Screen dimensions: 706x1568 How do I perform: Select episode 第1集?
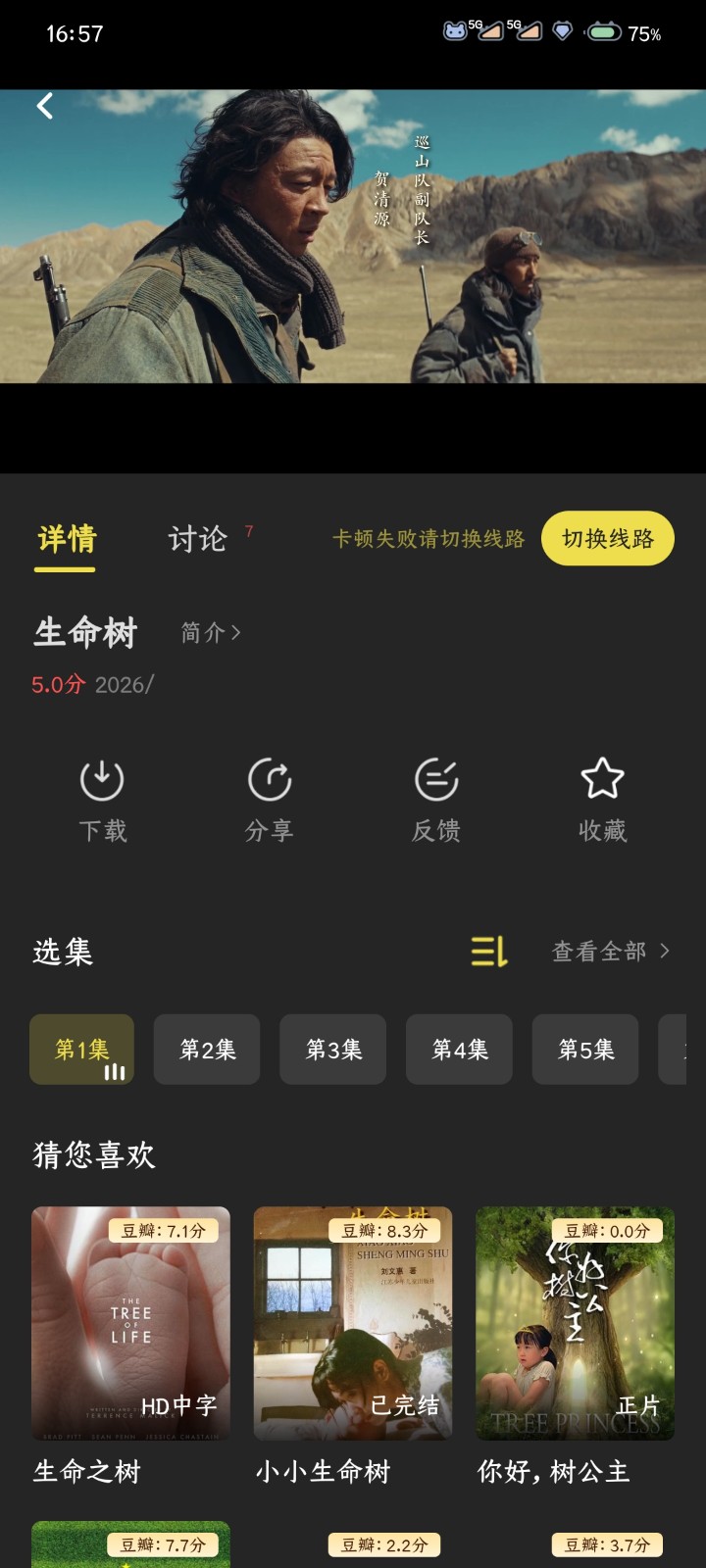(x=81, y=1050)
